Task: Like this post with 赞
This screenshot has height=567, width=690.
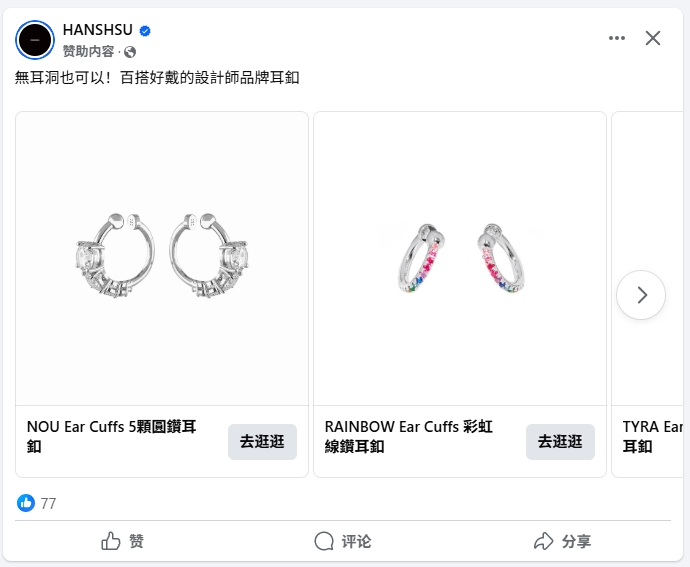Action: (x=123, y=541)
